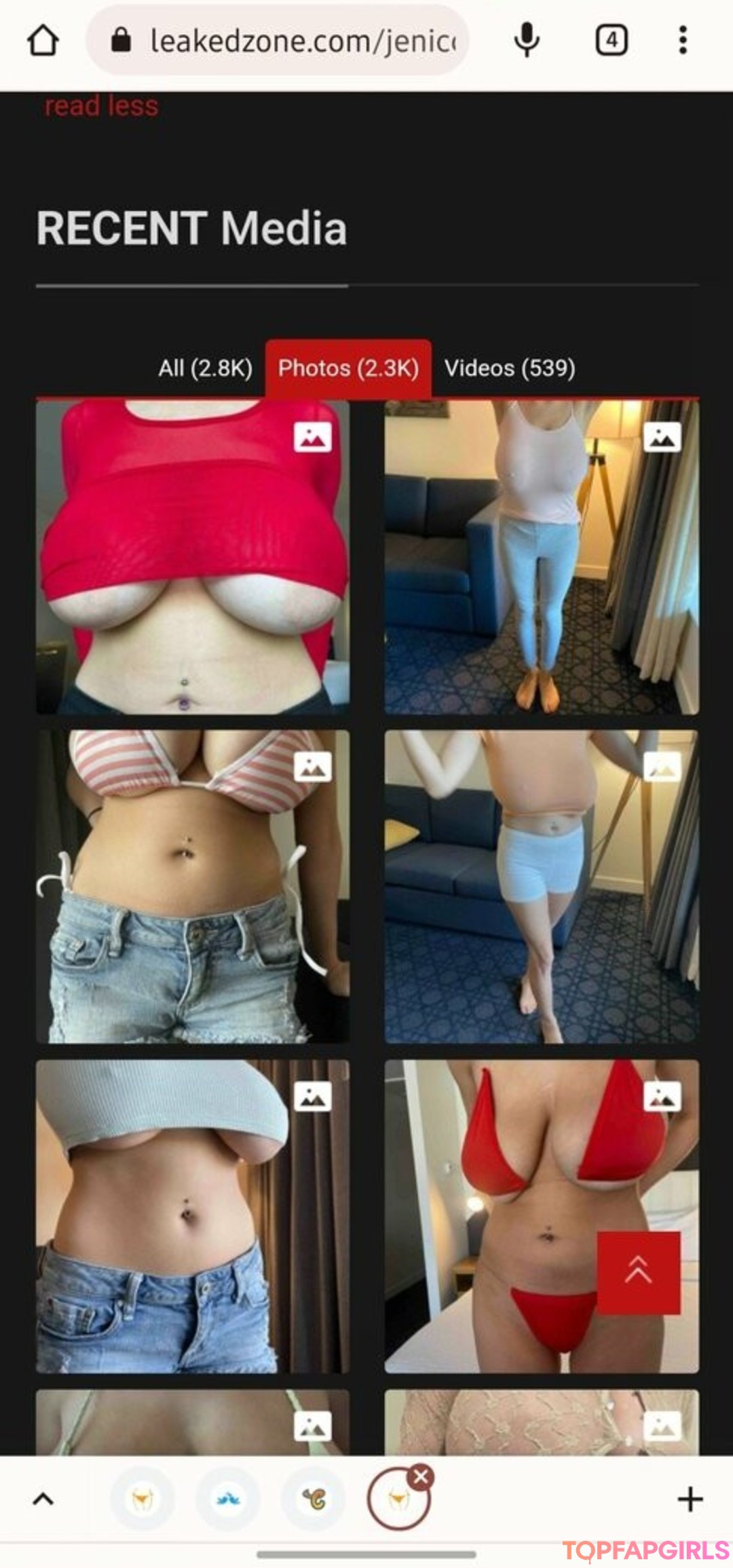Tap the address bar showing leakedzone.com

(x=292, y=41)
